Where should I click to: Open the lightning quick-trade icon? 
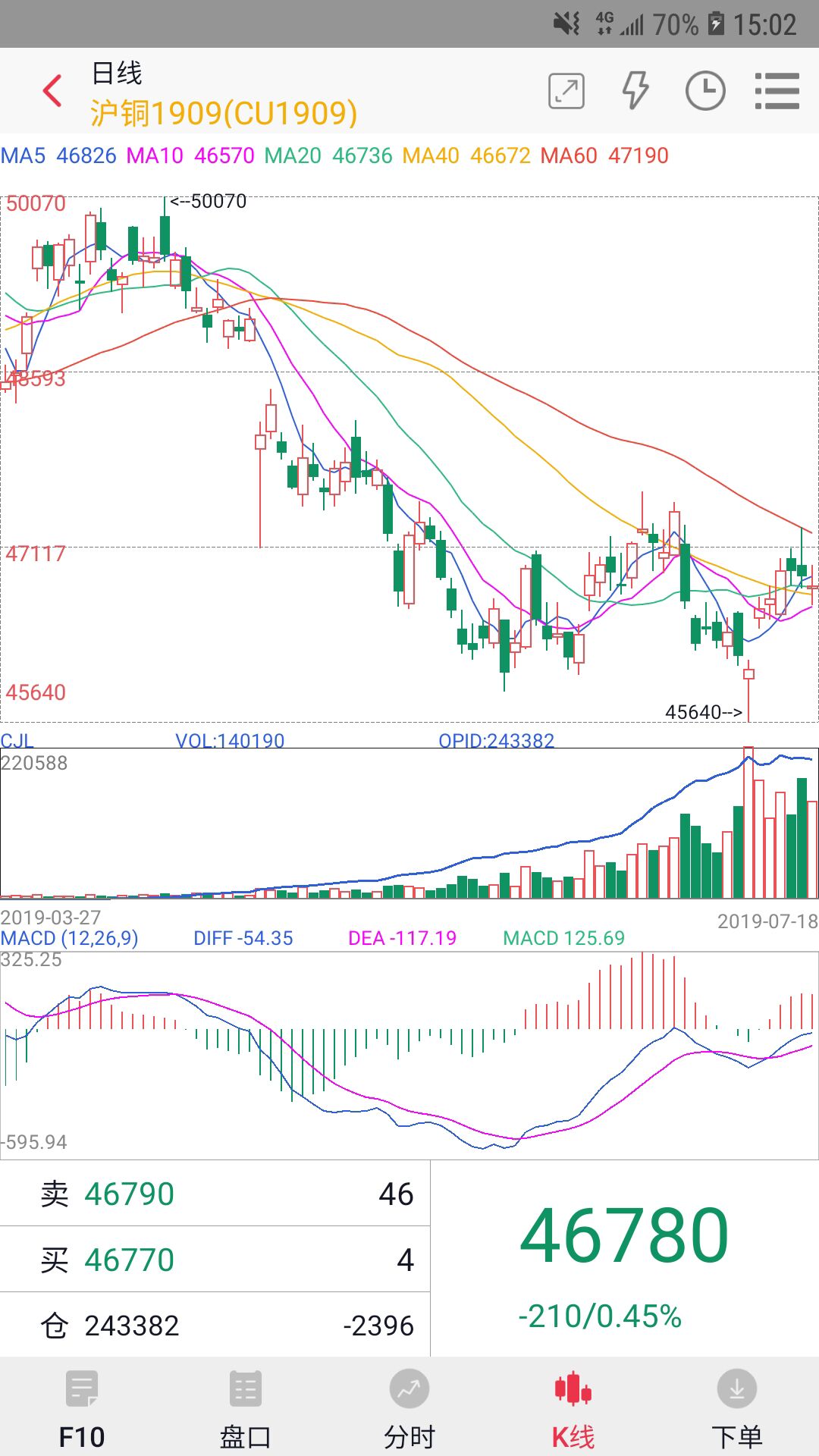tap(635, 92)
